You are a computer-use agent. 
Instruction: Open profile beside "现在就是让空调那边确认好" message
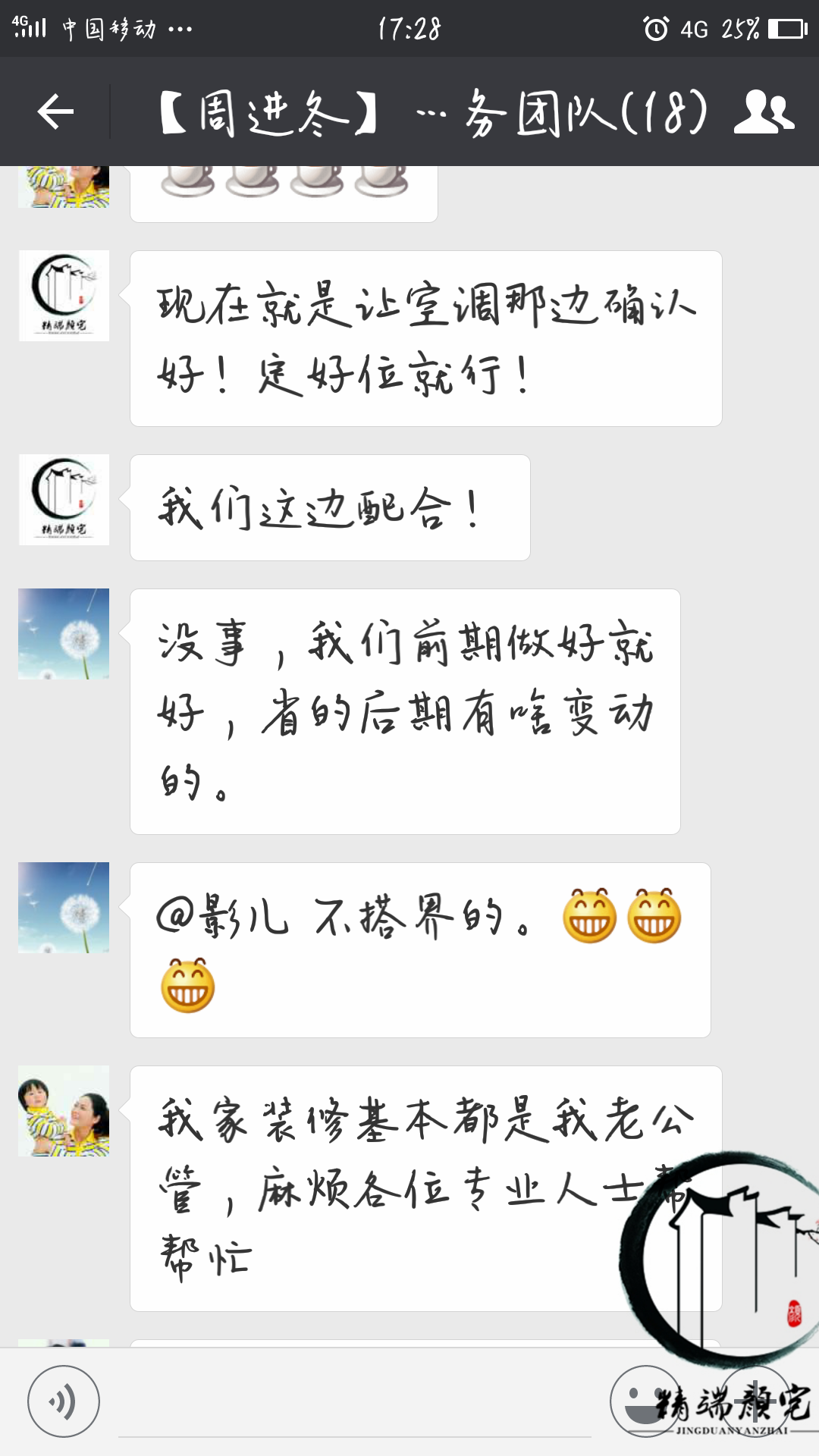click(x=64, y=296)
